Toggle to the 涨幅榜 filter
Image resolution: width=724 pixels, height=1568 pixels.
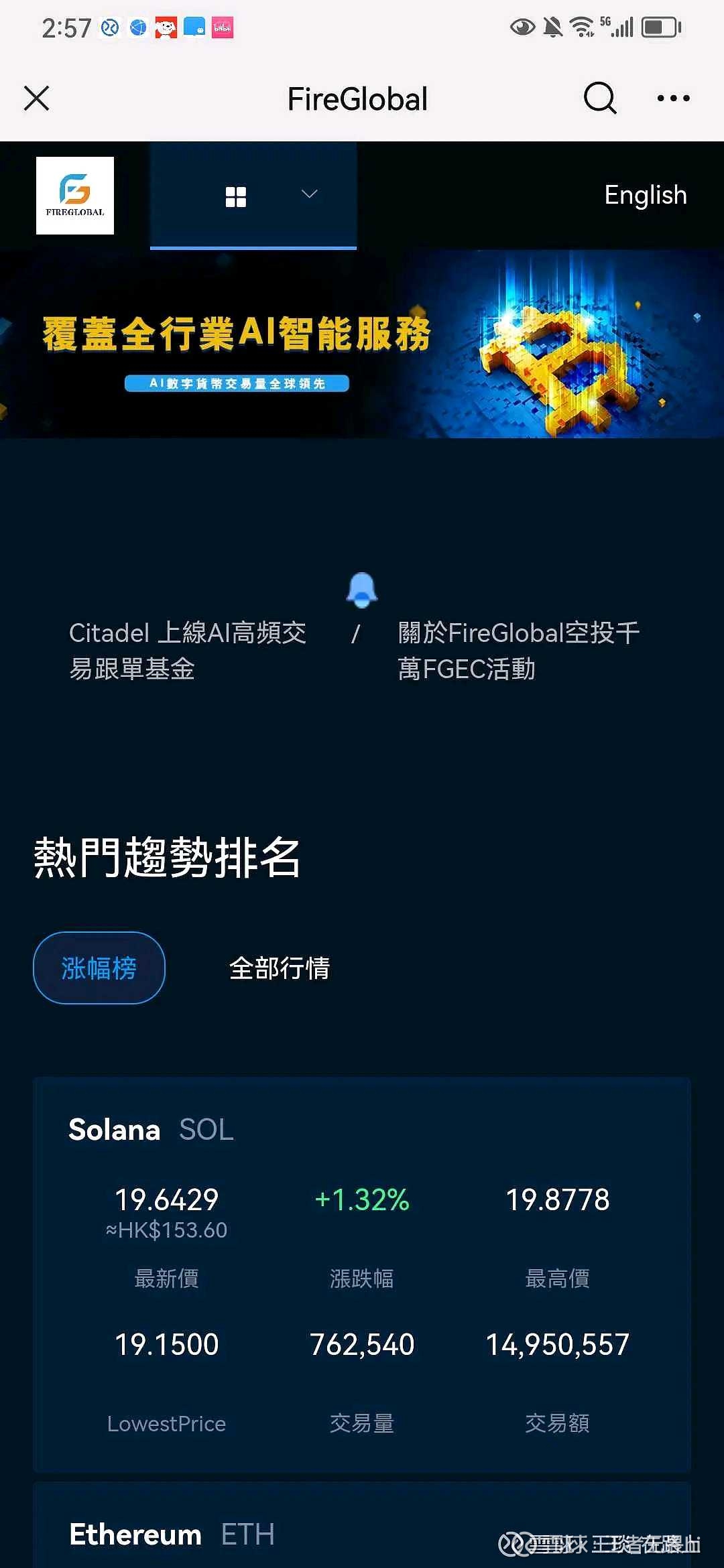click(x=99, y=968)
